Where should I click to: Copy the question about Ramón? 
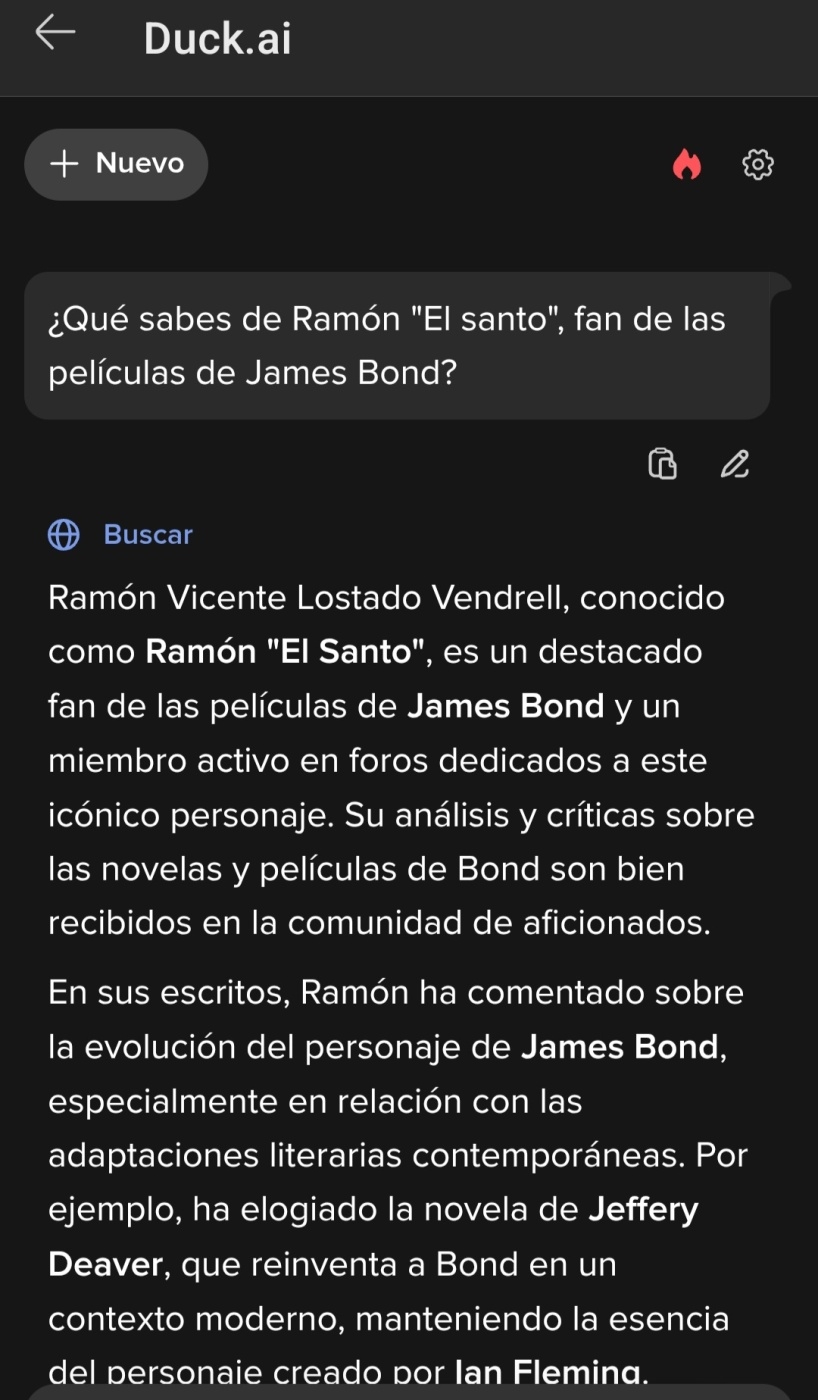pos(662,464)
